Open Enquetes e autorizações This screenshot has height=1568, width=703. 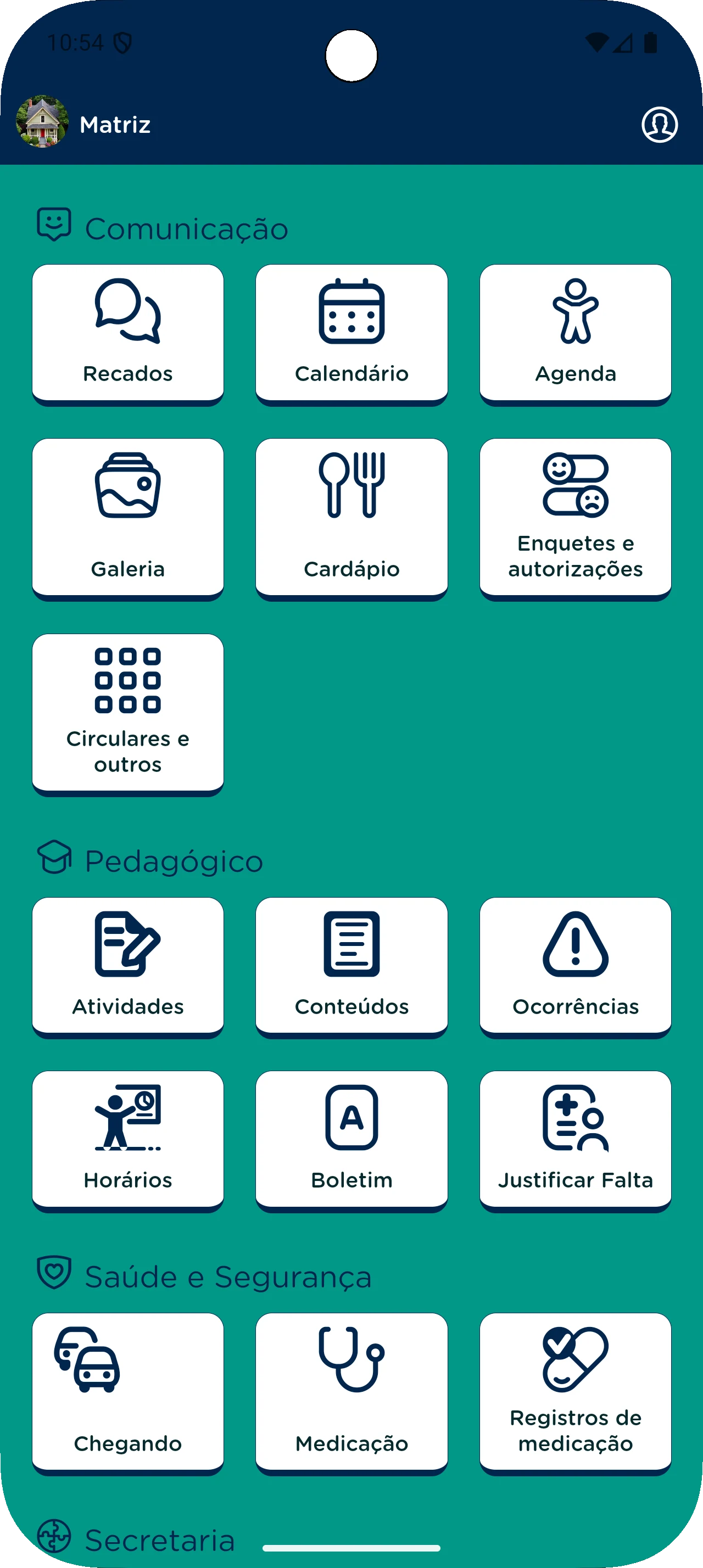click(575, 519)
